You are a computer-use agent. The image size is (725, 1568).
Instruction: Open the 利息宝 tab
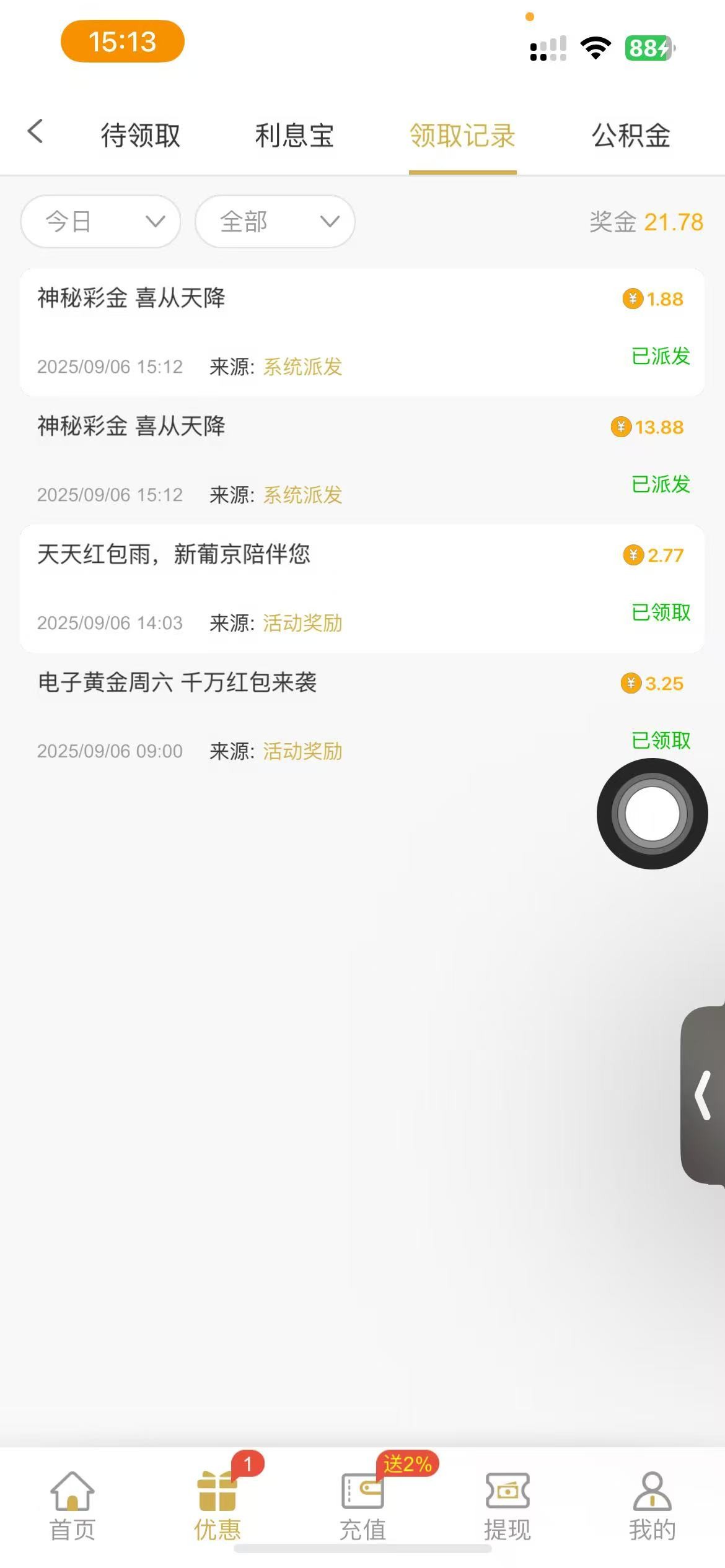(x=294, y=135)
